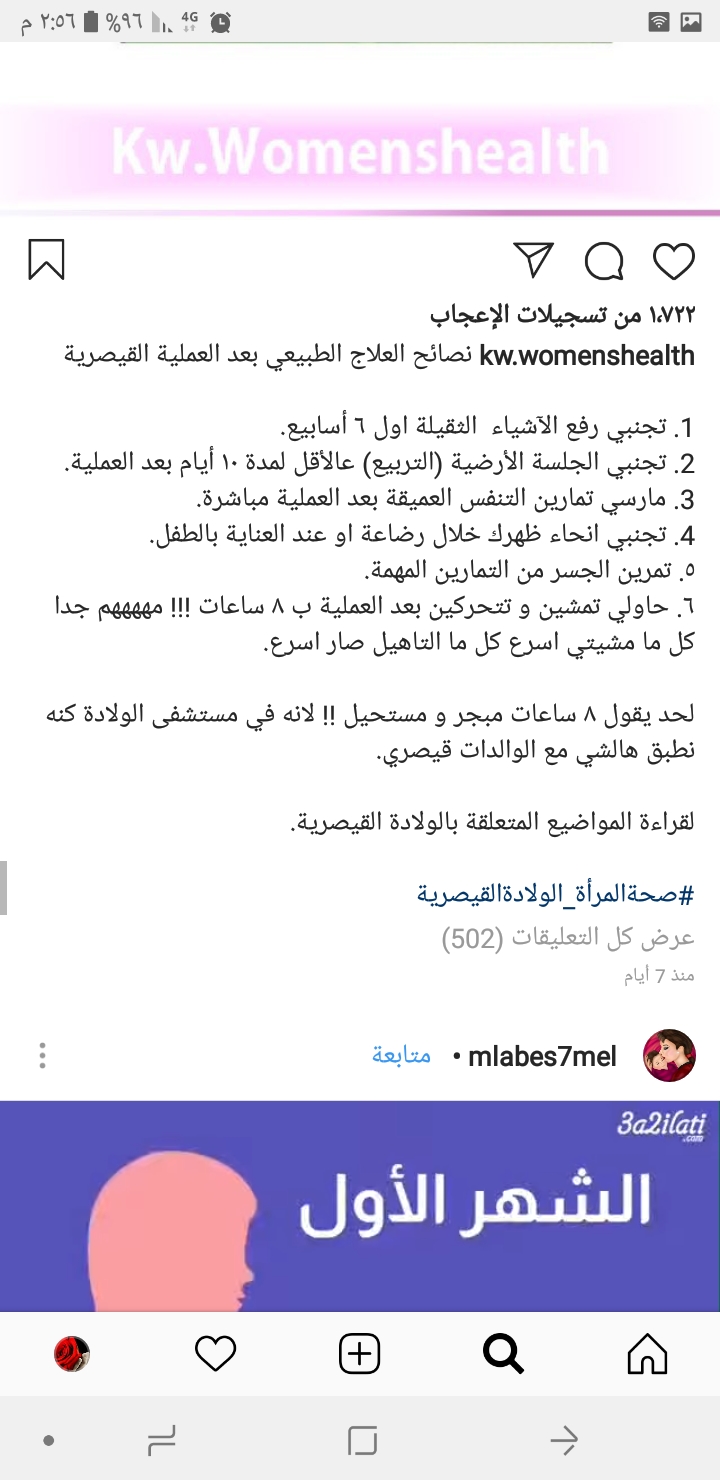This screenshot has height=1480, width=720.
Task: Open my profile tab
Action: (x=72, y=1355)
